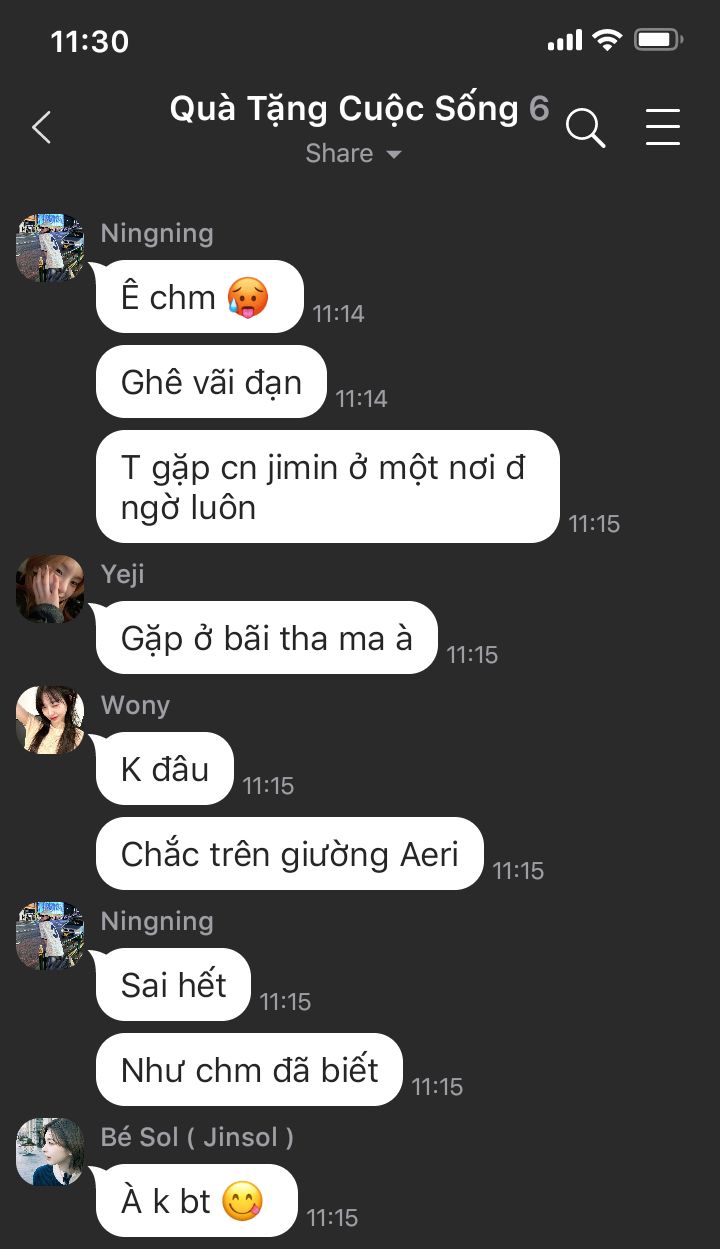
Task: Open Ningning's avatar beside "Sai hết"
Action: 50,936
